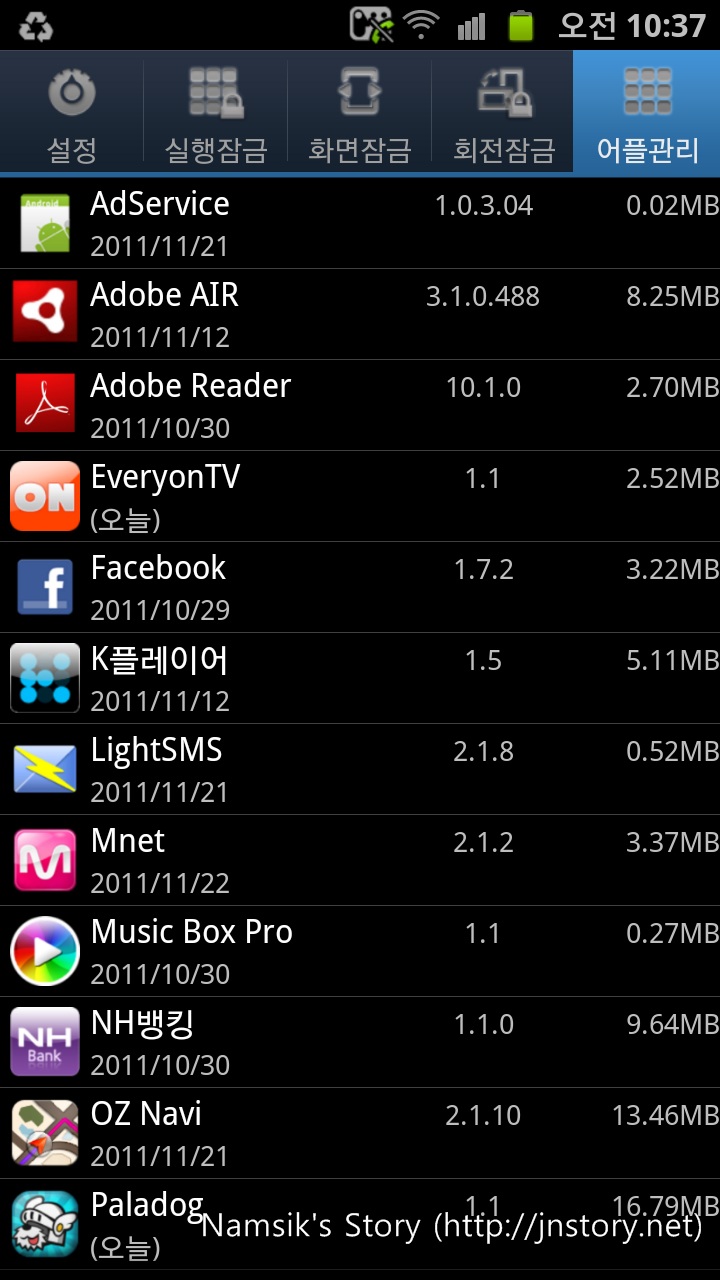Screen dimensions: 720x1280
Task: Select the NH뱅킹 bank icon
Action: (44, 1041)
